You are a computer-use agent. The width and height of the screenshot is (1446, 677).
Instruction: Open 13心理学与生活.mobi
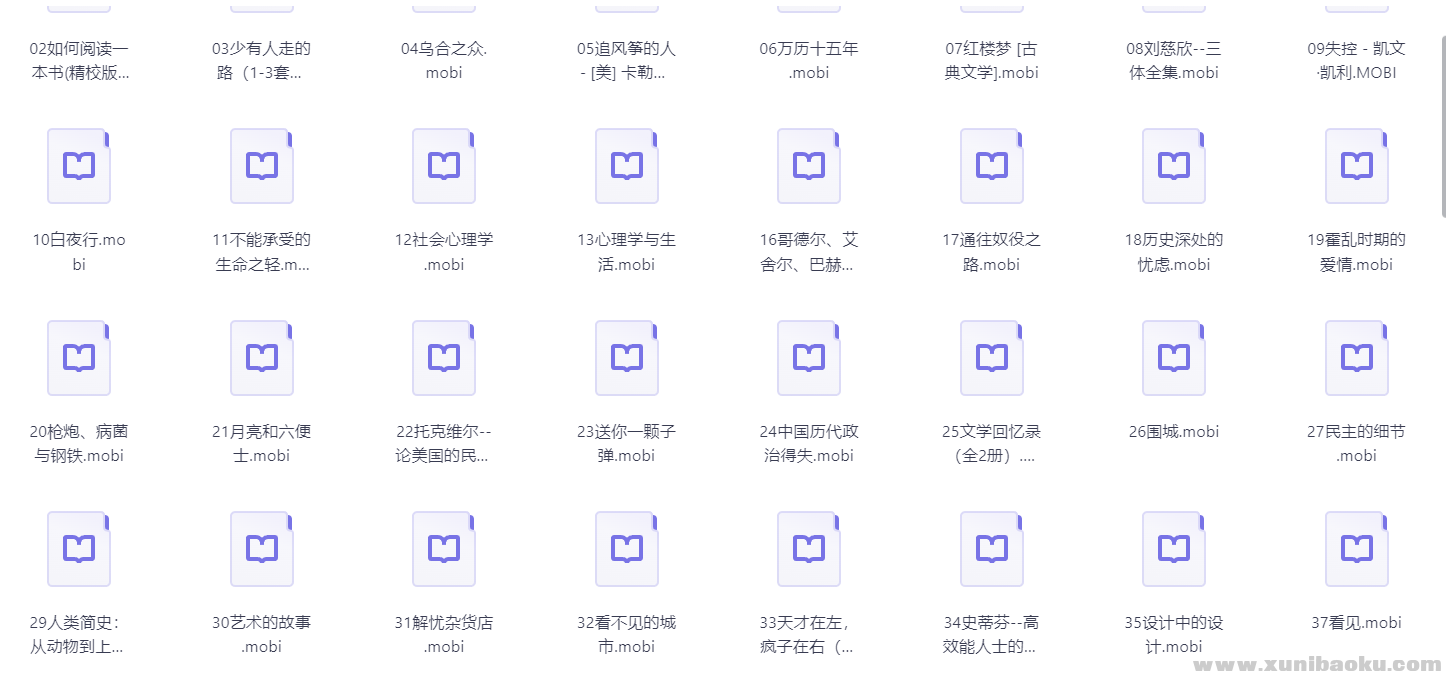(627, 166)
